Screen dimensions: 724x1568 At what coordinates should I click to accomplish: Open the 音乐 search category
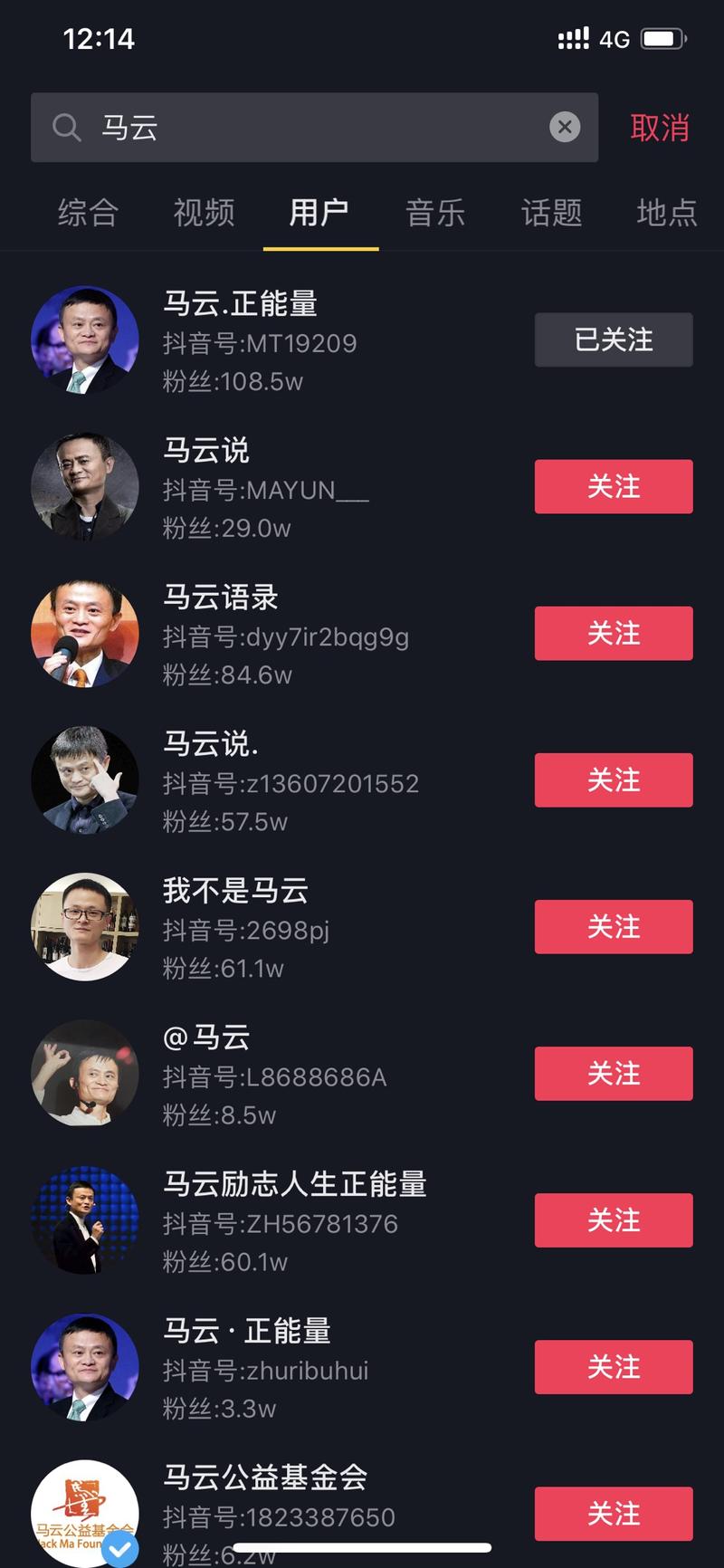tap(435, 214)
